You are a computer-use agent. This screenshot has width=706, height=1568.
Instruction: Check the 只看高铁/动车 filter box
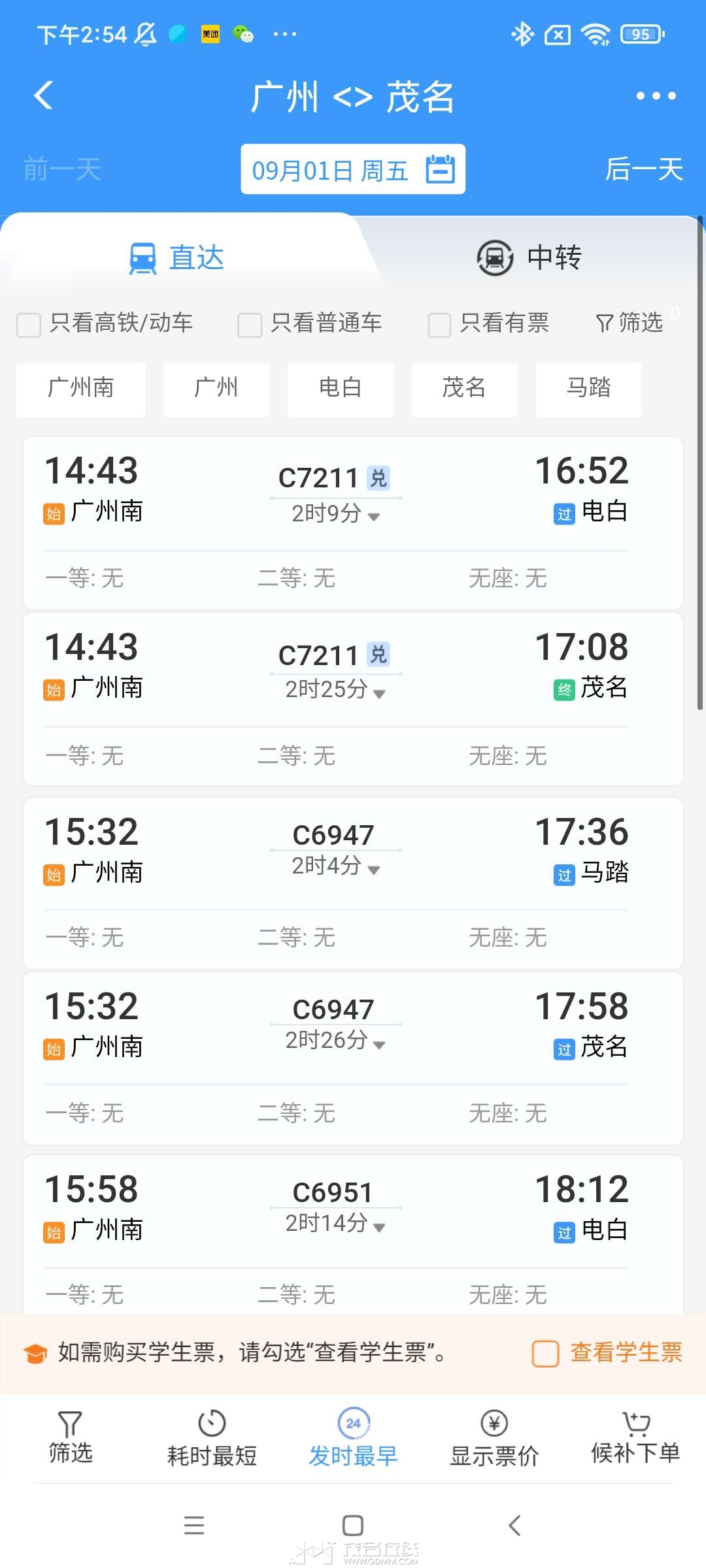click(x=29, y=325)
